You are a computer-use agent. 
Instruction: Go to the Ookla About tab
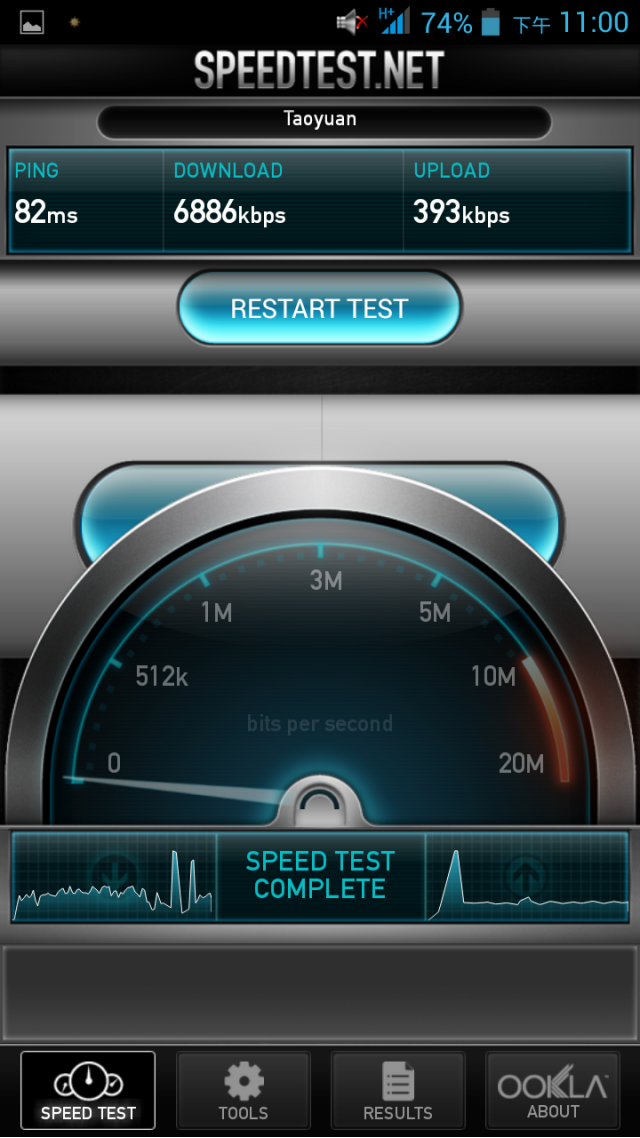pyautogui.click(x=552, y=1091)
